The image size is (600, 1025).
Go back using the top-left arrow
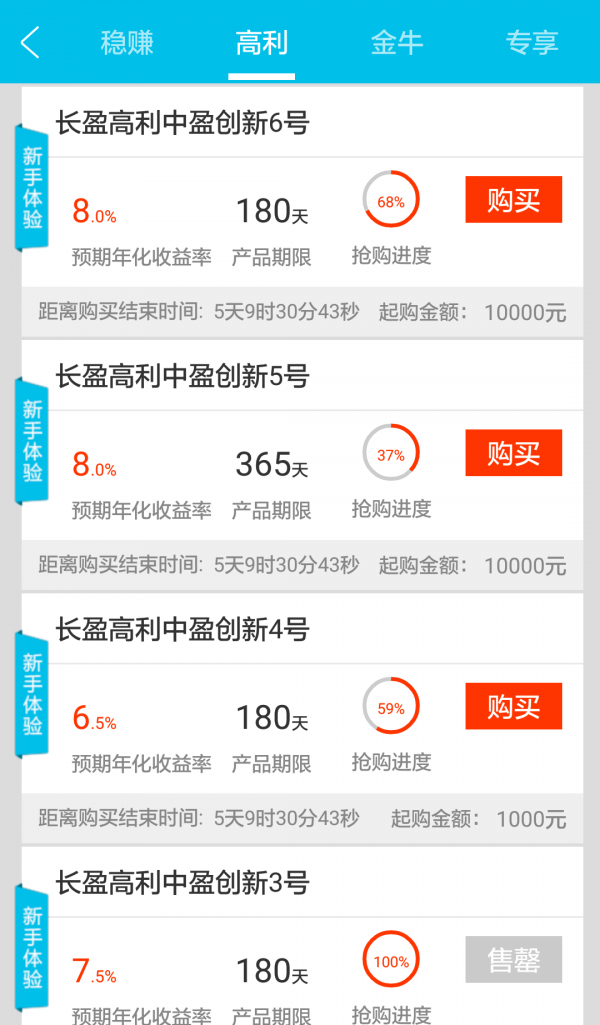click(x=30, y=42)
